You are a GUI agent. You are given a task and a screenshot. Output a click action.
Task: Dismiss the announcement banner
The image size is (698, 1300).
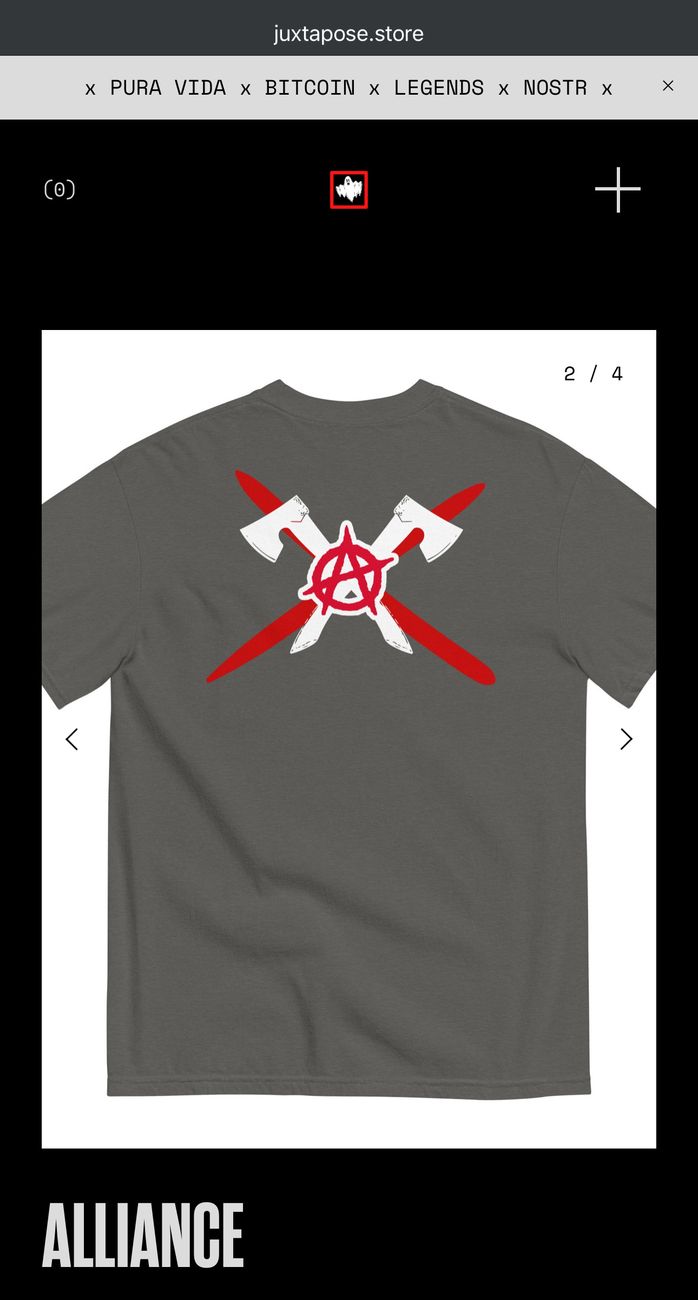668,86
